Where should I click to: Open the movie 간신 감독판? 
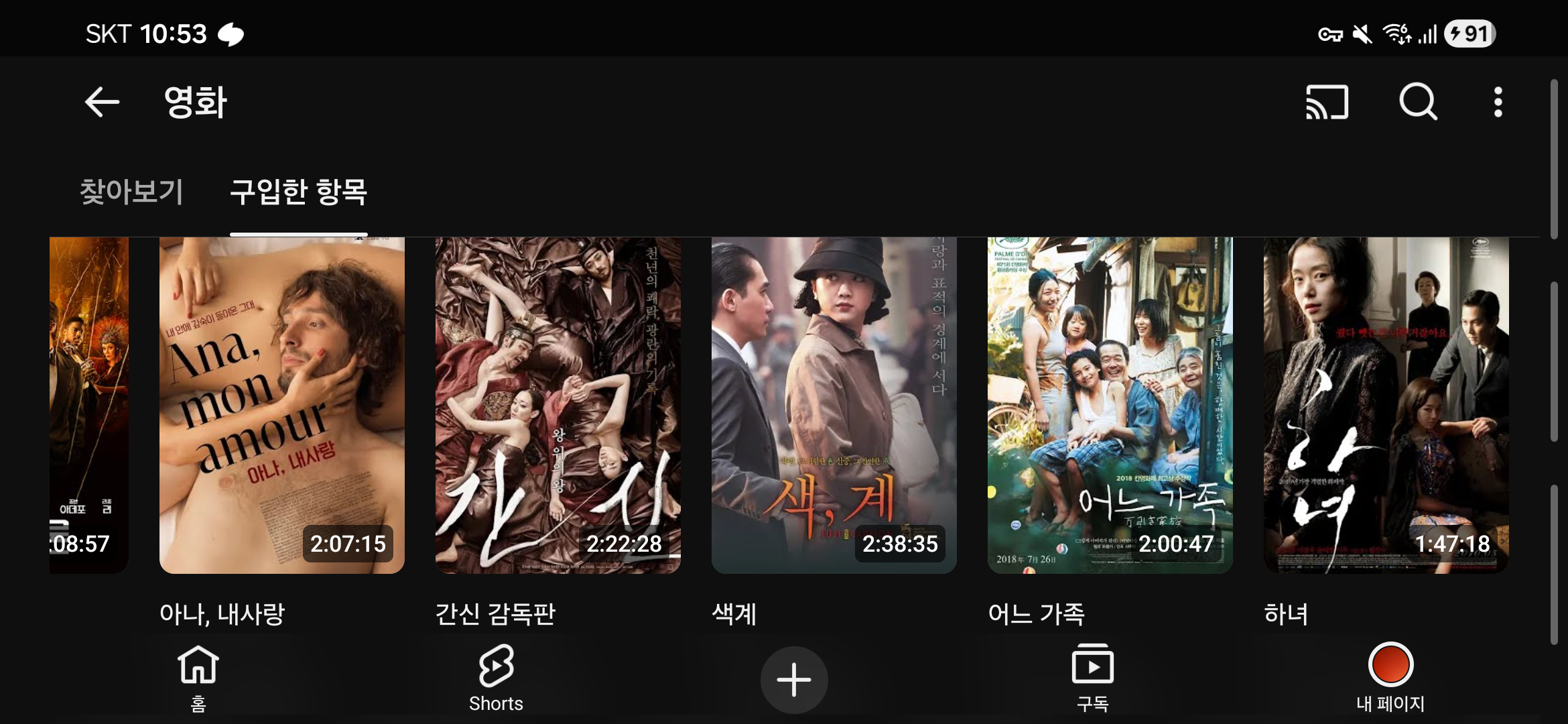pos(558,405)
